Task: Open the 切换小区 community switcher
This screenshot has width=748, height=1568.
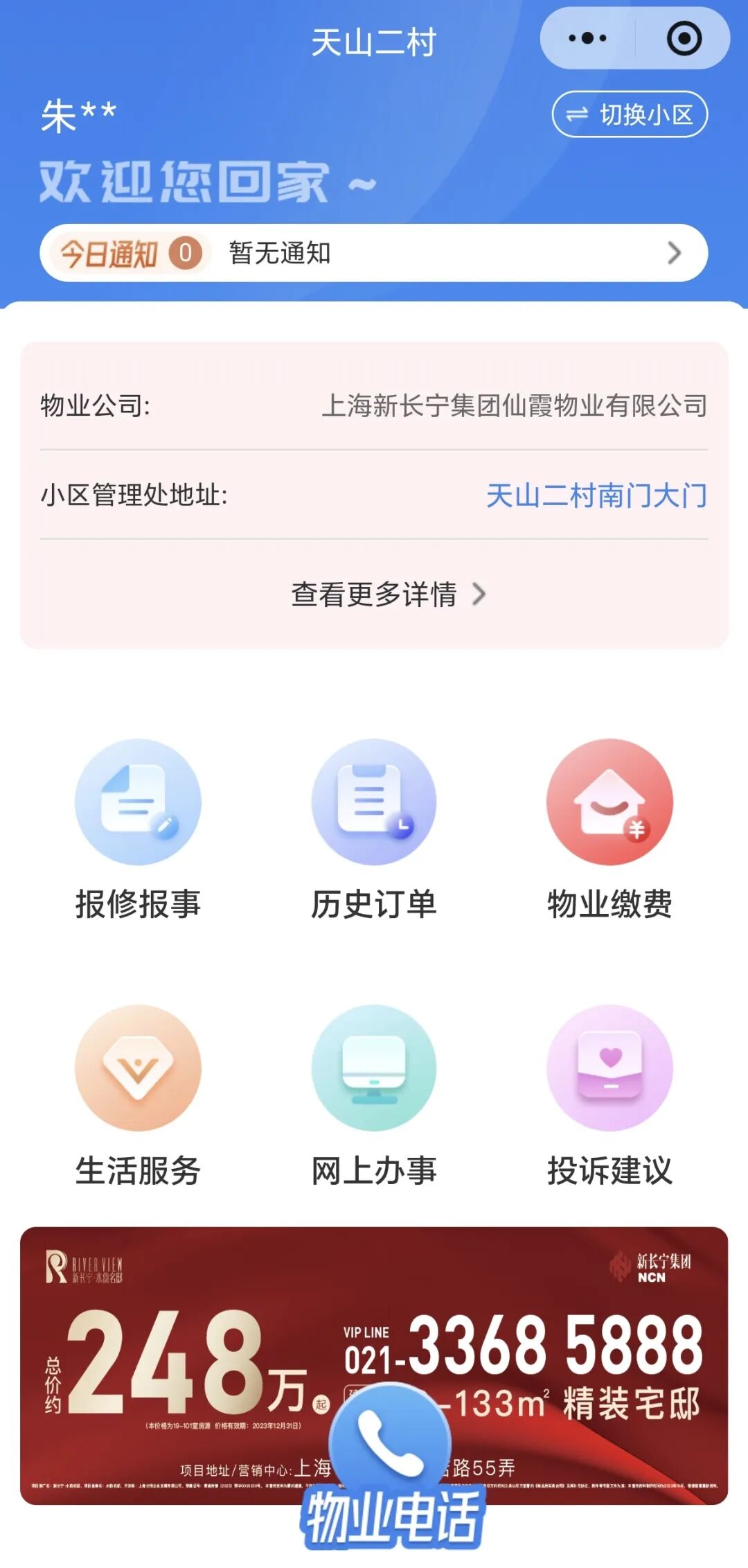Action: coord(629,115)
